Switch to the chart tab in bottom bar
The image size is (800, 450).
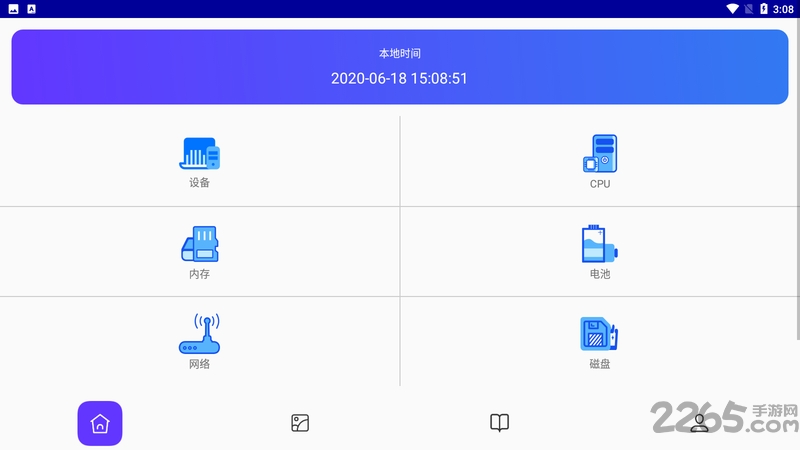(x=300, y=423)
